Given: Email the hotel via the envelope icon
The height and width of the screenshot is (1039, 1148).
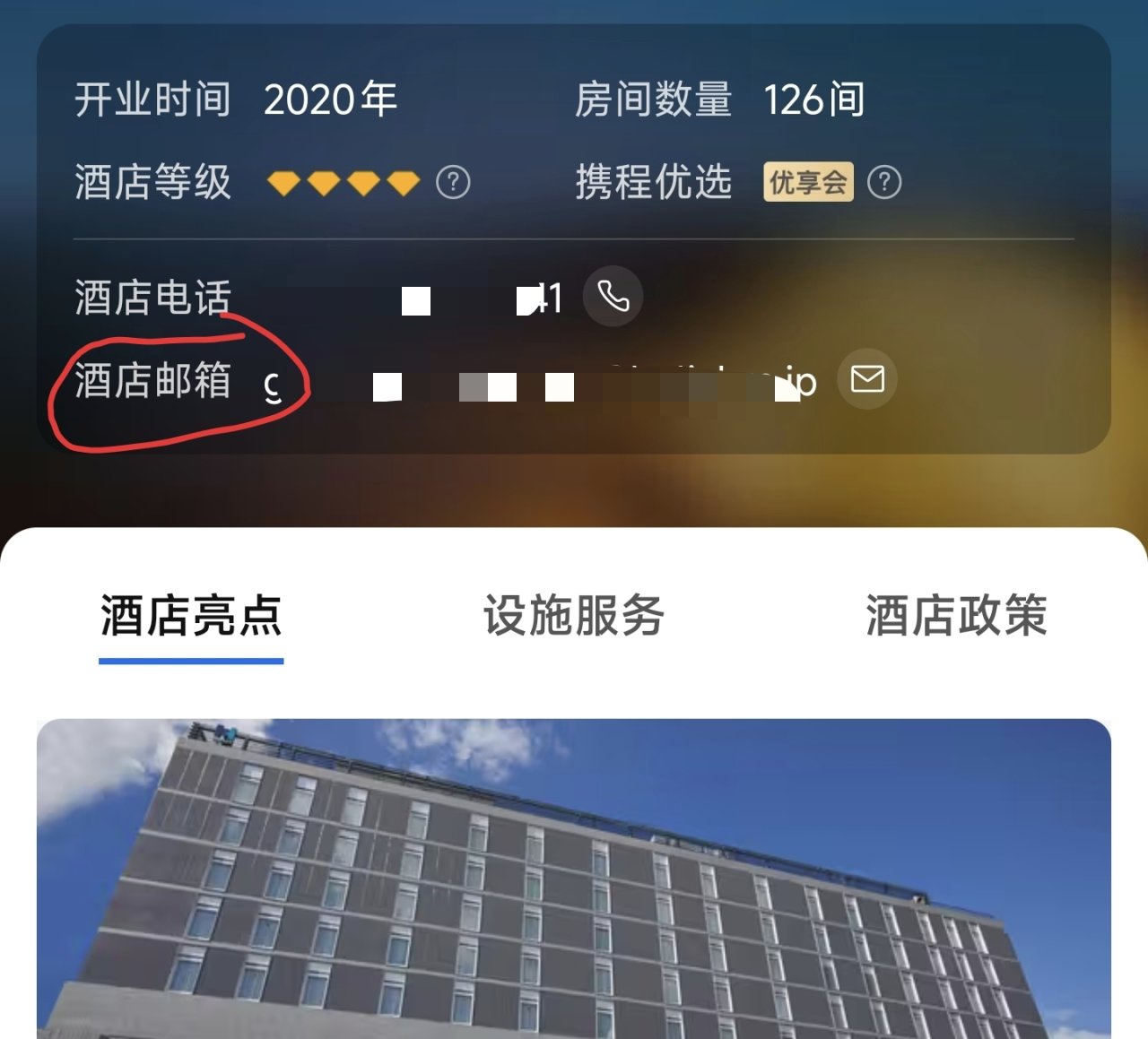Looking at the screenshot, I should [866, 379].
